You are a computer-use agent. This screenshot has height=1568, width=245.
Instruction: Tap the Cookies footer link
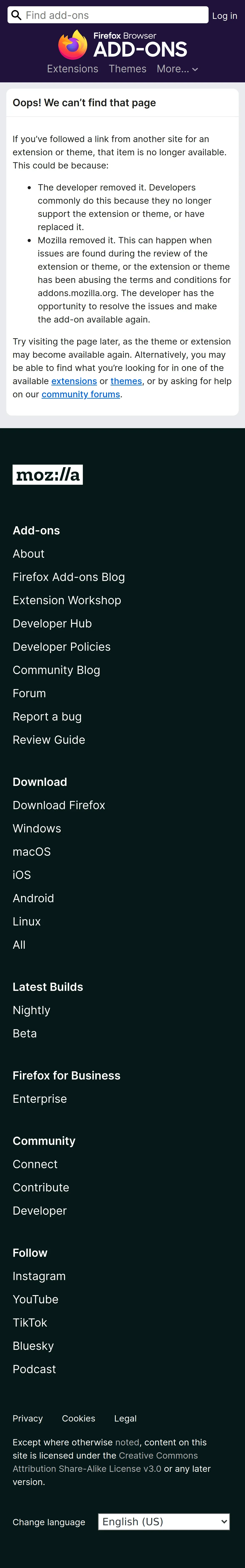click(79, 1419)
